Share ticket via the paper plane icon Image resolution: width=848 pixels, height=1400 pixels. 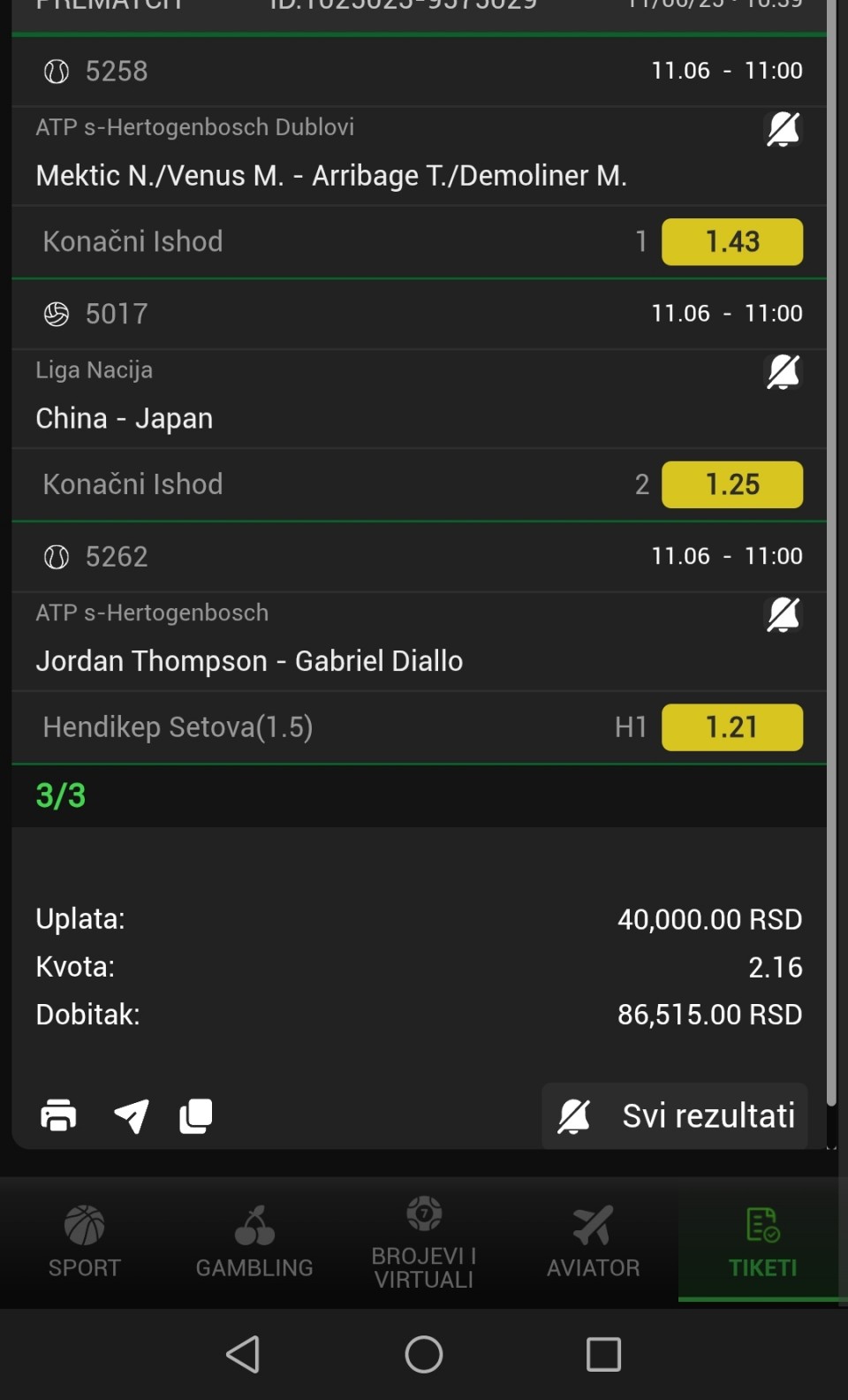pyautogui.click(x=132, y=1115)
